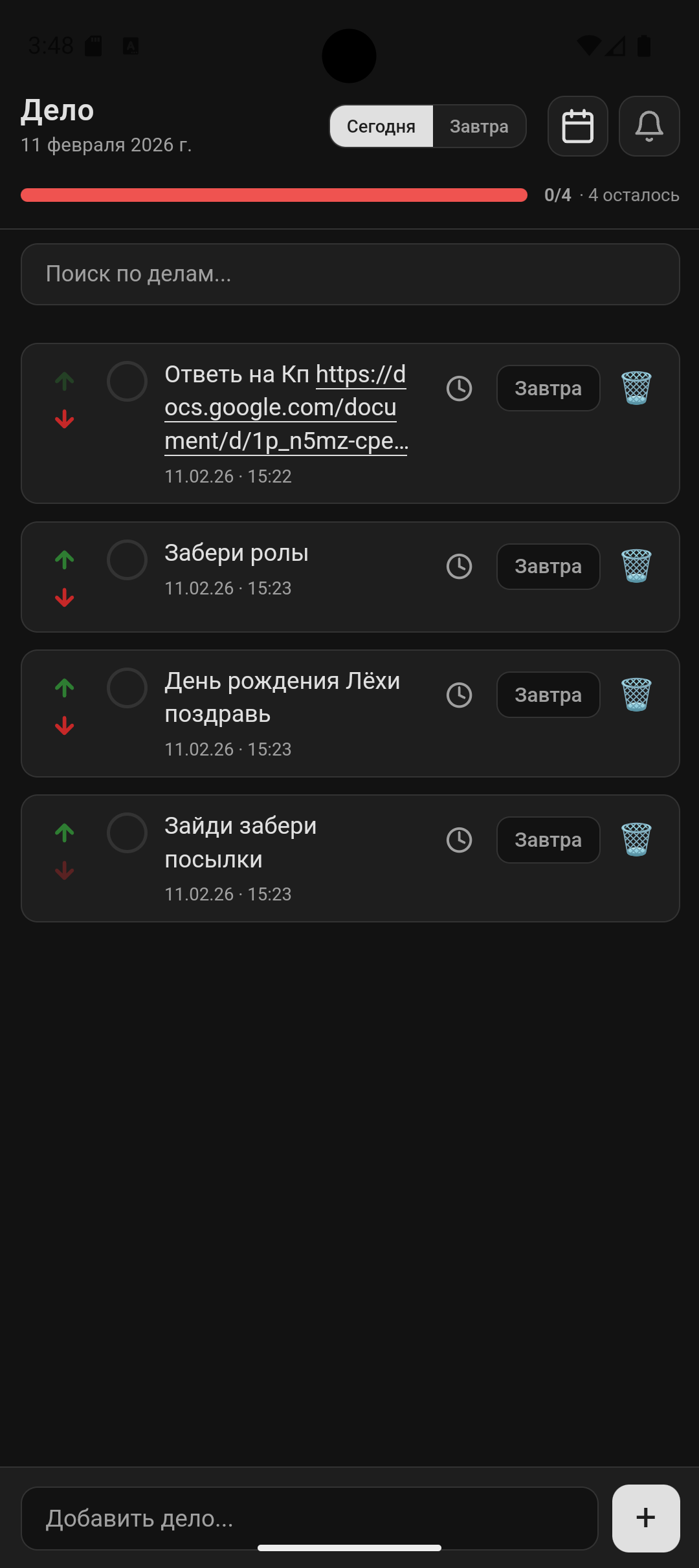Click the clock icon on 'Зайди забери посылки'
The image size is (699, 1568).
click(x=460, y=840)
